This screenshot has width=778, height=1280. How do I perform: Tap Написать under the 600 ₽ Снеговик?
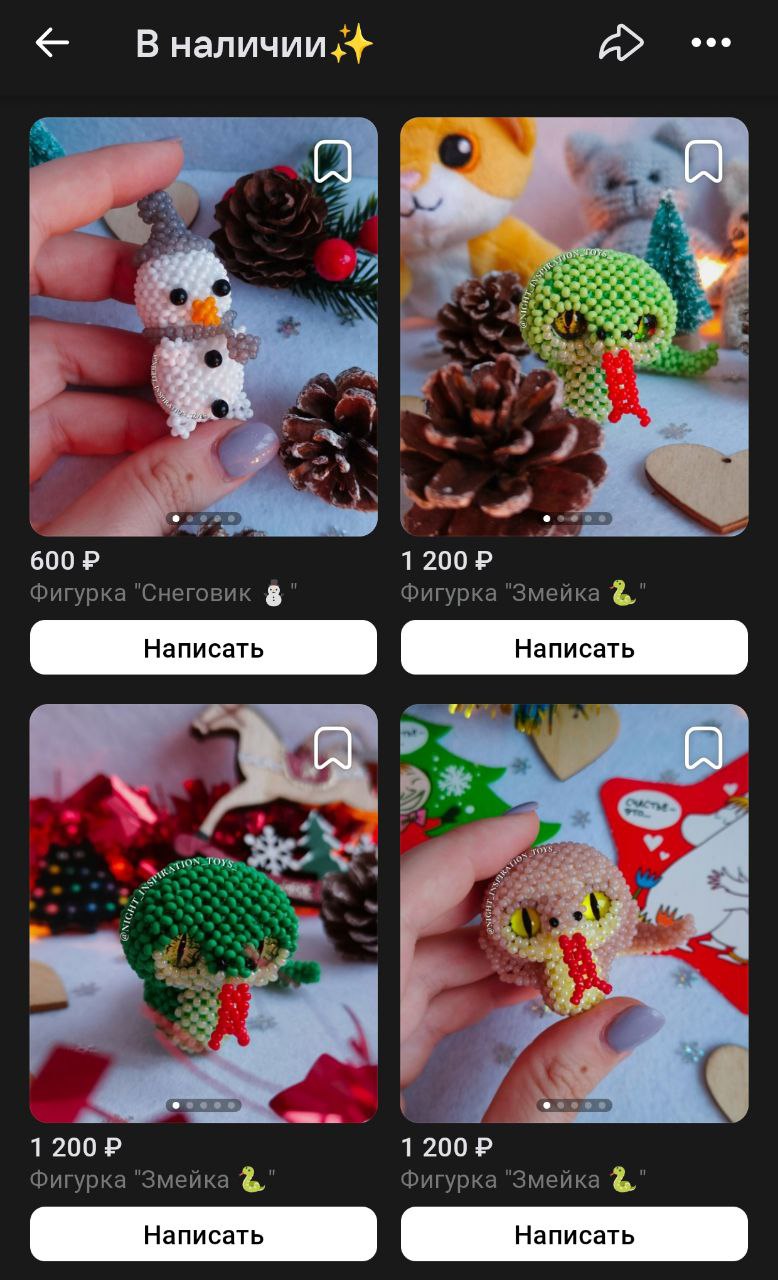pyautogui.click(x=203, y=648)
